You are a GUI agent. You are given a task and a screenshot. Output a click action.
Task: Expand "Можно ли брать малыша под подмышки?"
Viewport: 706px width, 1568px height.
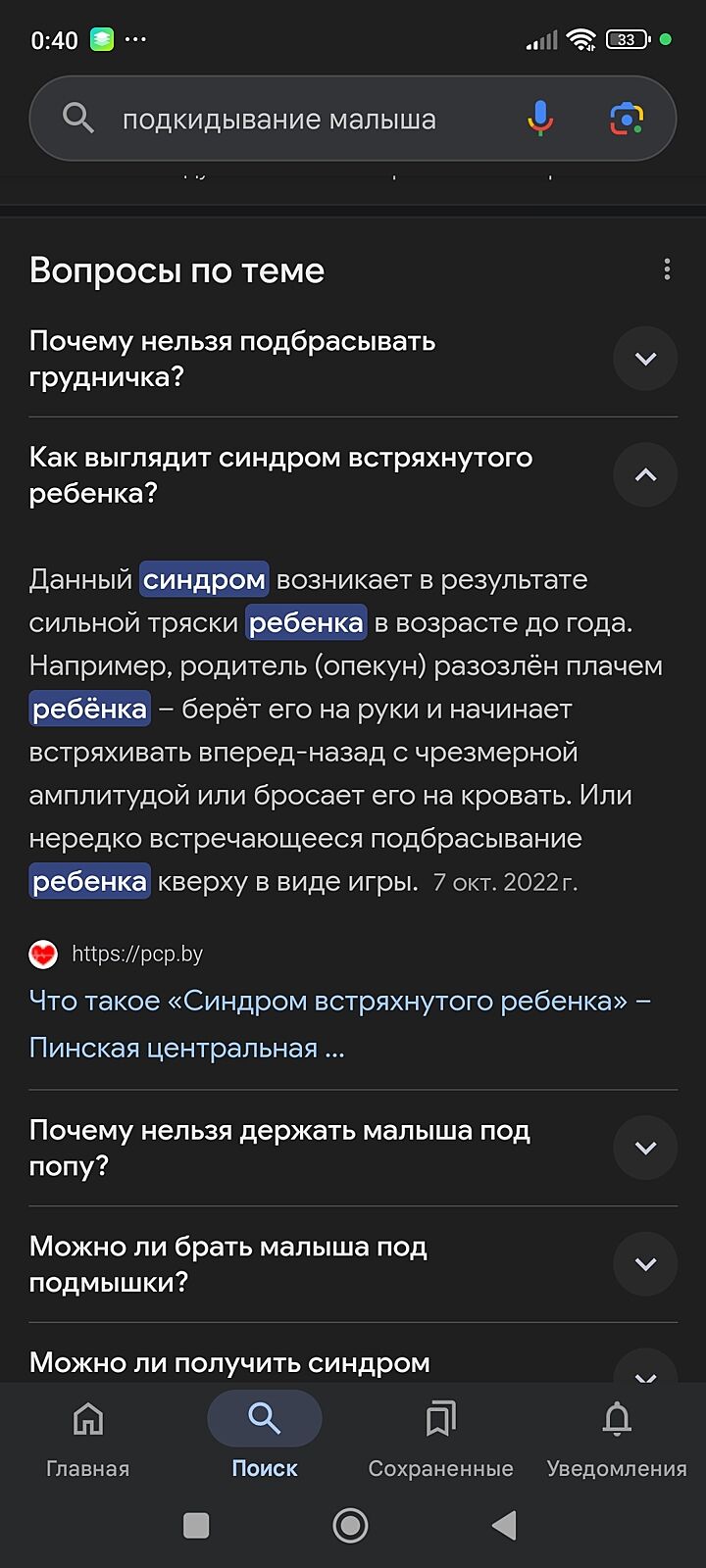[644, 1264]
